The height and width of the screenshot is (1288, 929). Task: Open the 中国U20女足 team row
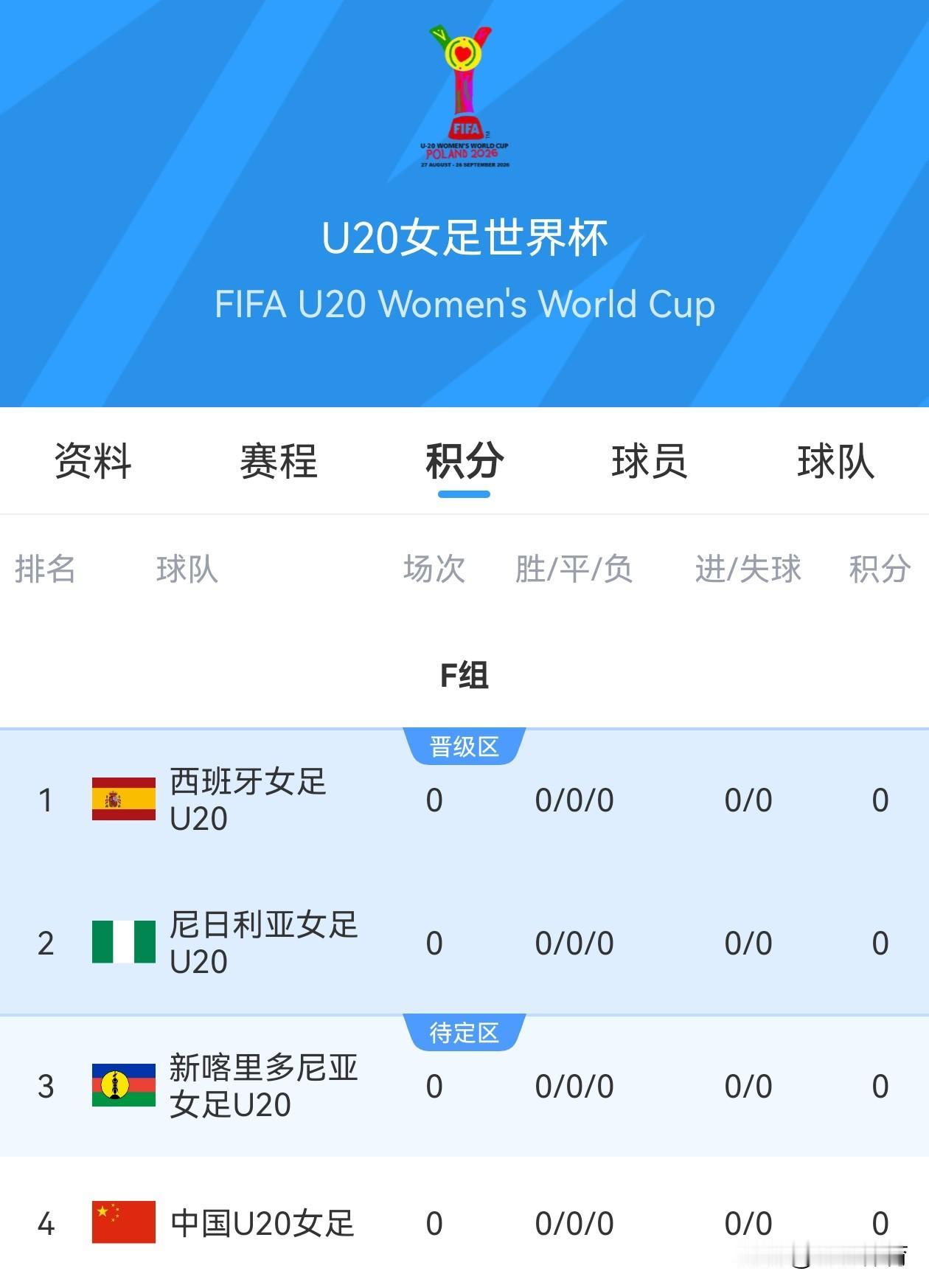click(x=464, y=1223)
